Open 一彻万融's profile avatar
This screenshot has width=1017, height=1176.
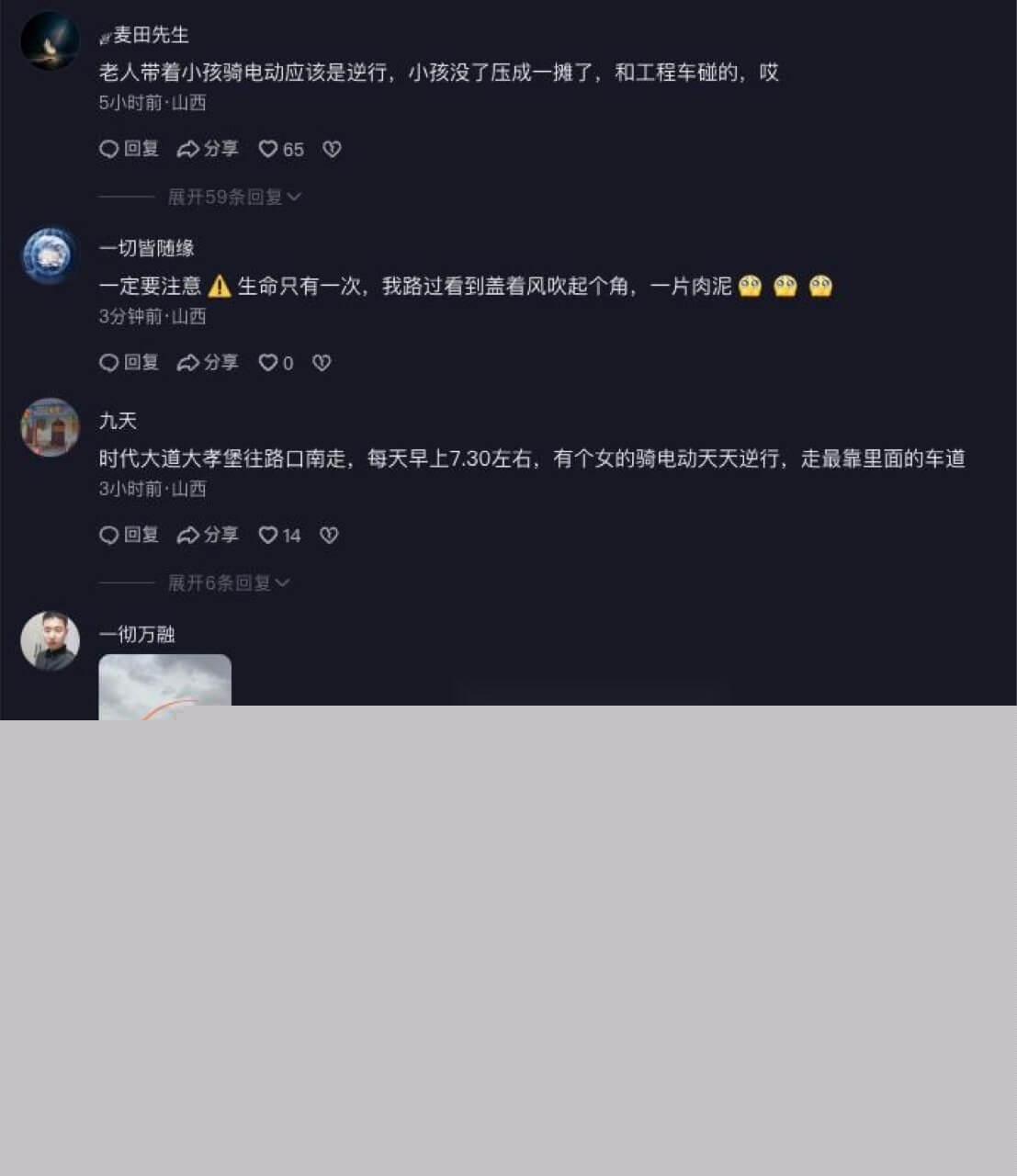click(50, 640)
